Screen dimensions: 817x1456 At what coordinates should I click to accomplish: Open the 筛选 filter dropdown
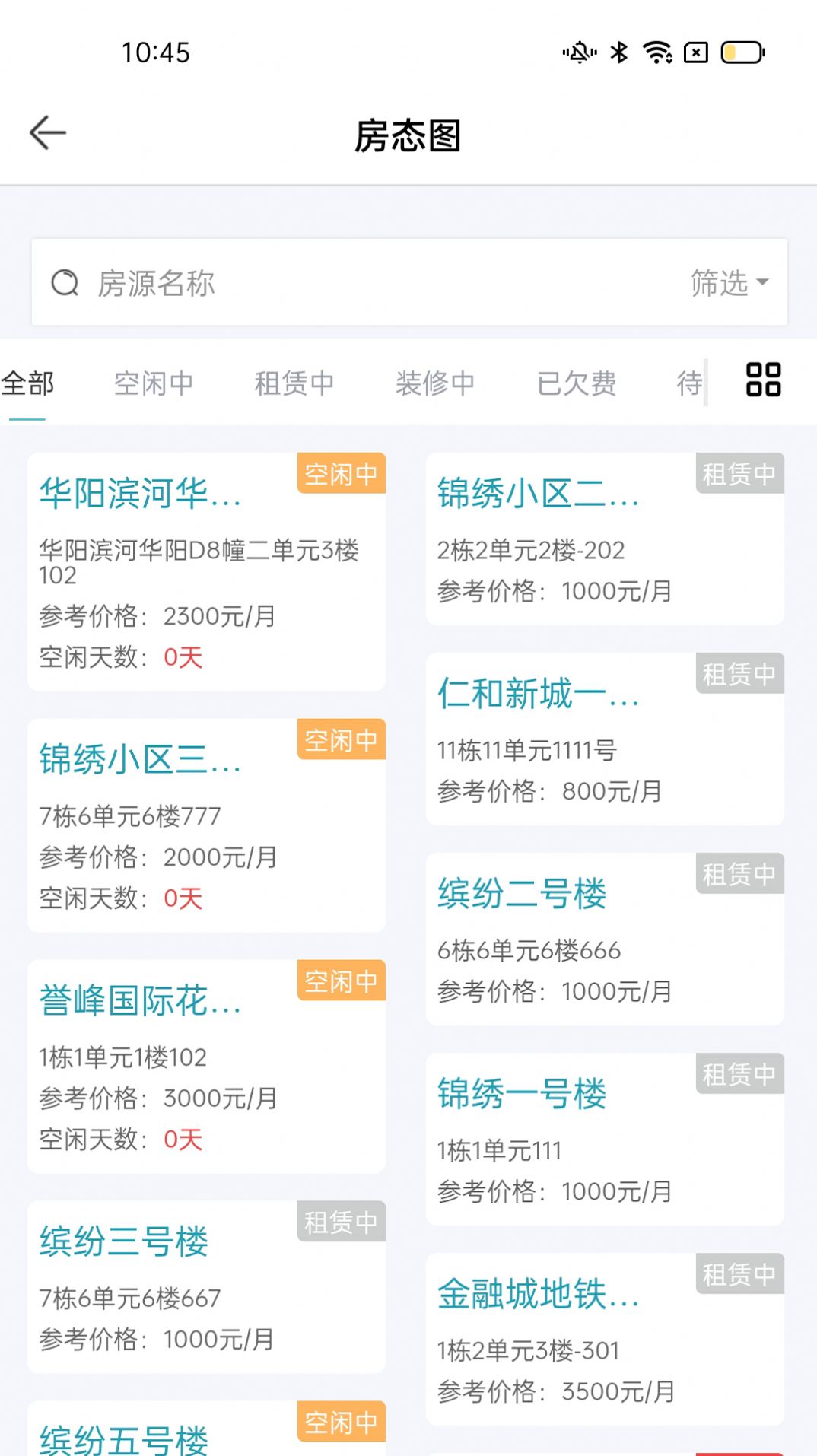(727, 282)
